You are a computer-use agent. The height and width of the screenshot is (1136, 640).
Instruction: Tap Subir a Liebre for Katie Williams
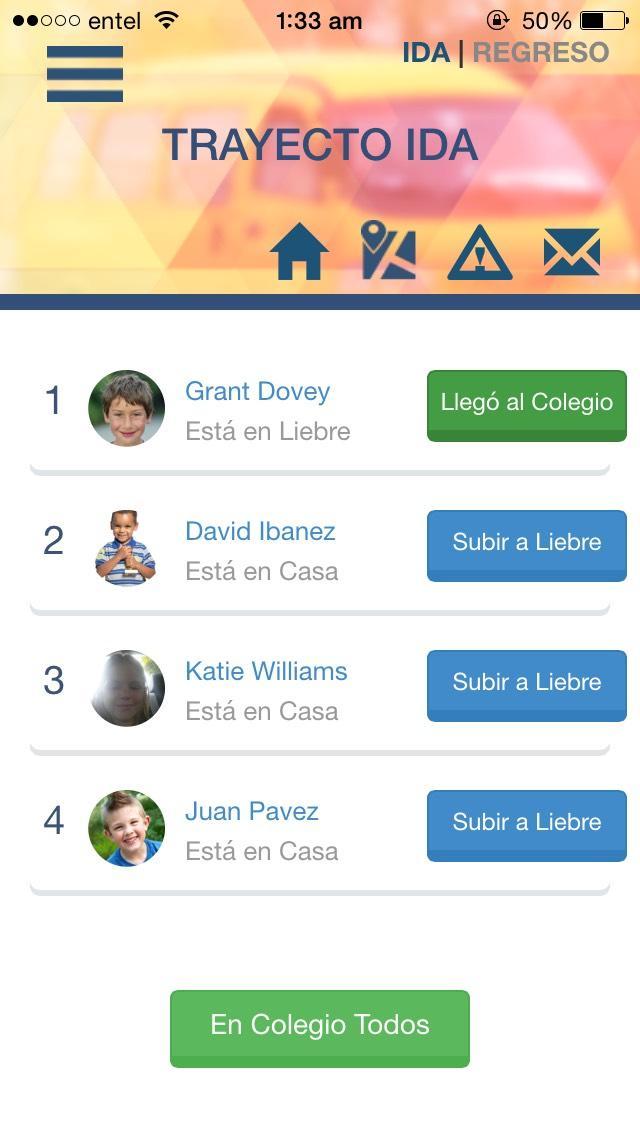tap(526, 684)
